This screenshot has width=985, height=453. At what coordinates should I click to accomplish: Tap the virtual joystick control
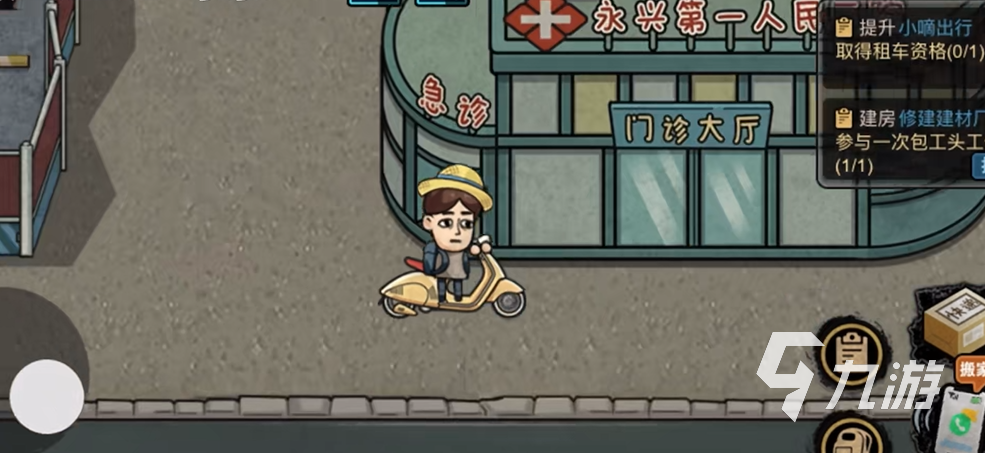46,397
